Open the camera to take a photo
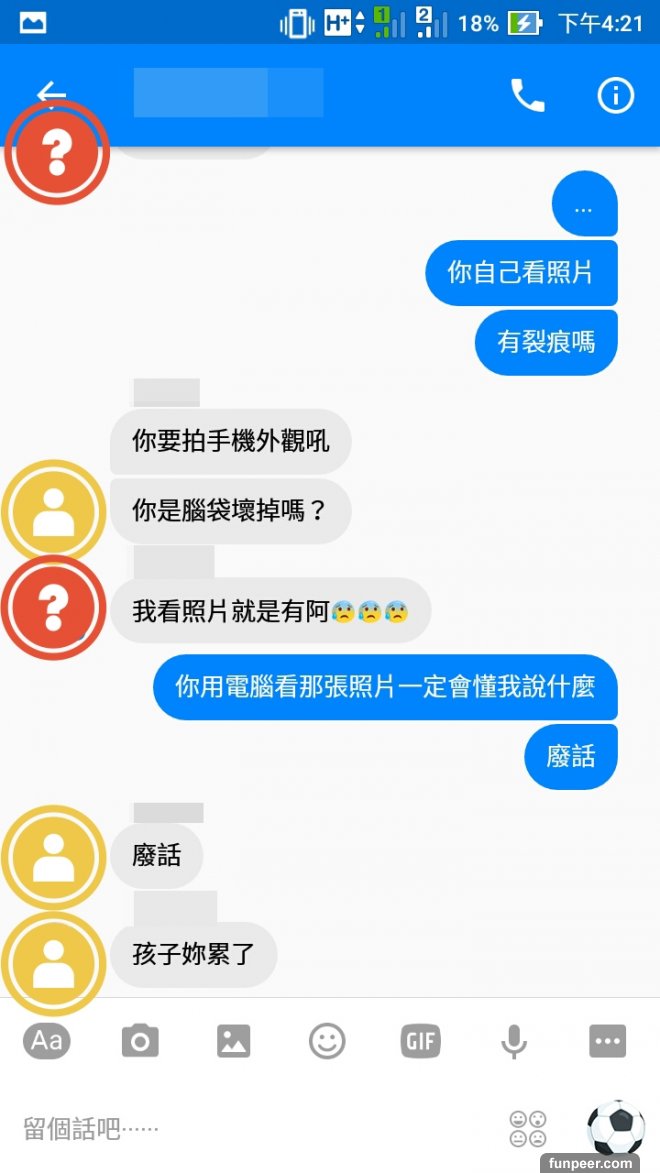 point(140,1041)
